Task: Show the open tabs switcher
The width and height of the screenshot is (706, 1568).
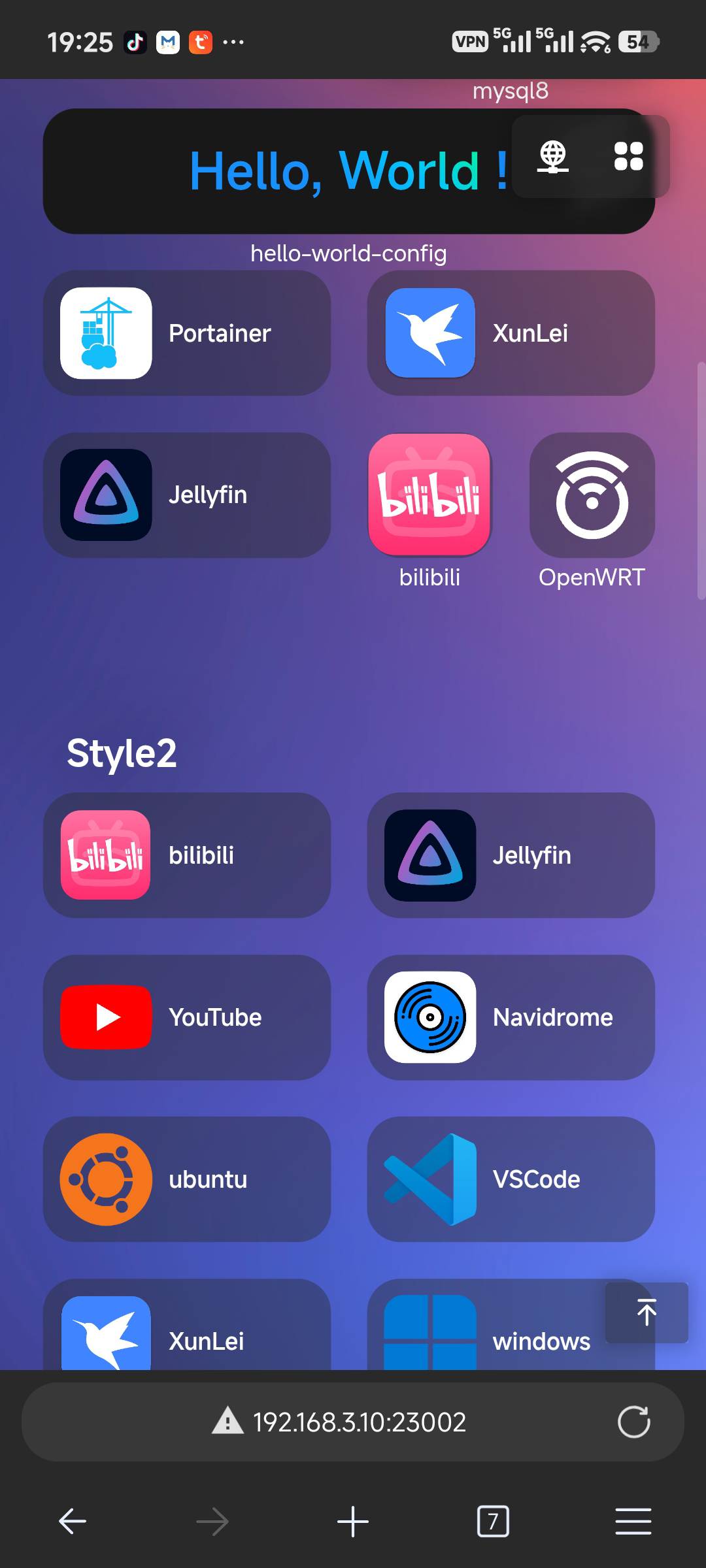Action: (493, 1522)
